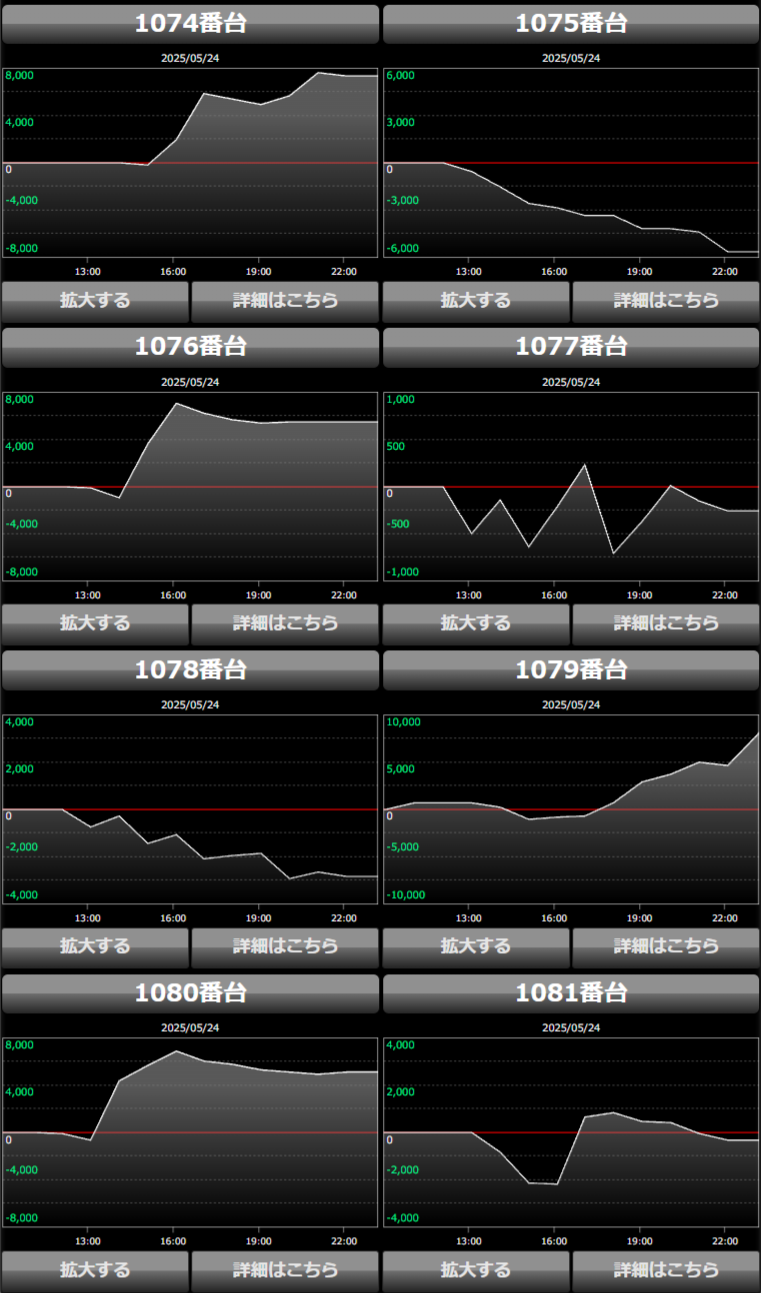The image size is (761, 1293).
Task: Expand the graph of machine 1080
Action: point(95,1271)
